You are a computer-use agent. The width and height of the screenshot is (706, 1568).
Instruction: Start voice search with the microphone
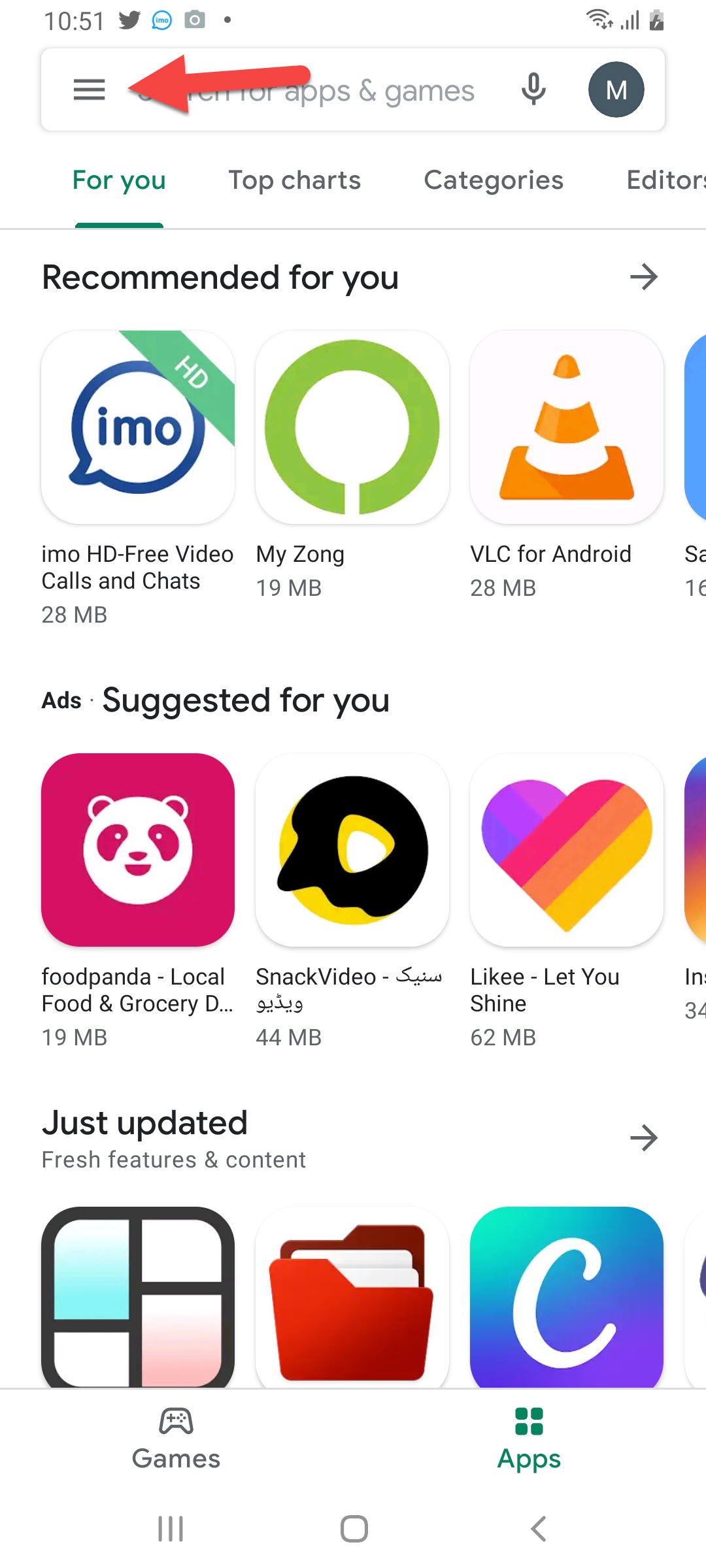pyautogui.click(x=533, y=90)
